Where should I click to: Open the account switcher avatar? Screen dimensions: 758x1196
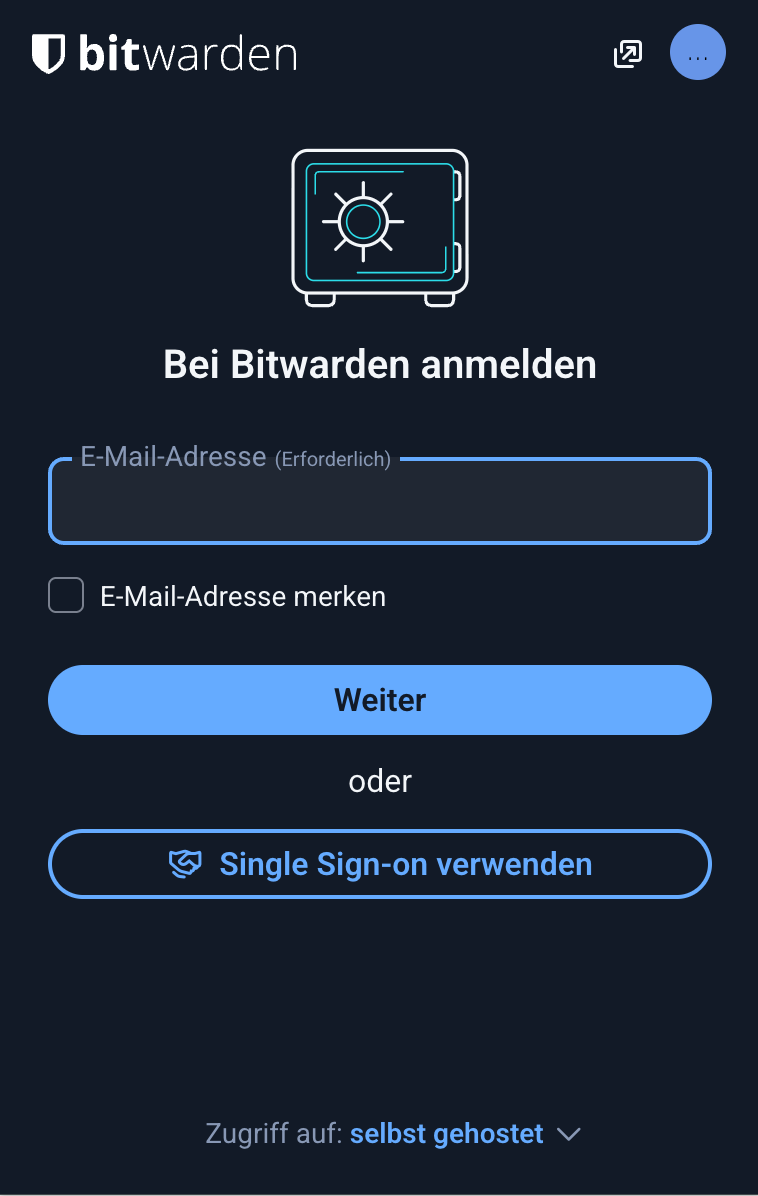[x=698, y=53]
